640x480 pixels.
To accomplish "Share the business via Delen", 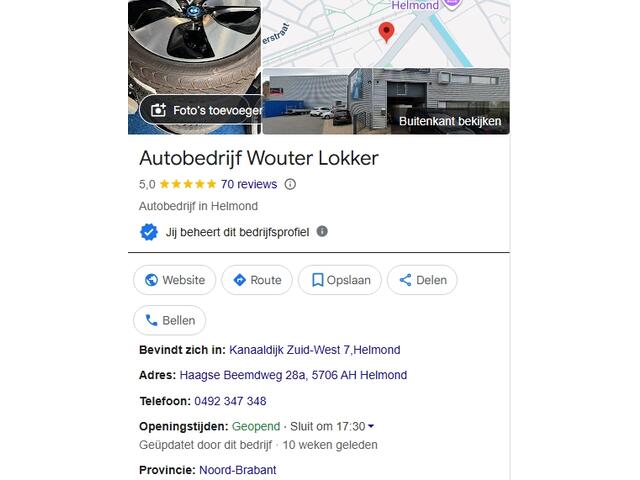I will pyautogui.click(x=422, y=280).
